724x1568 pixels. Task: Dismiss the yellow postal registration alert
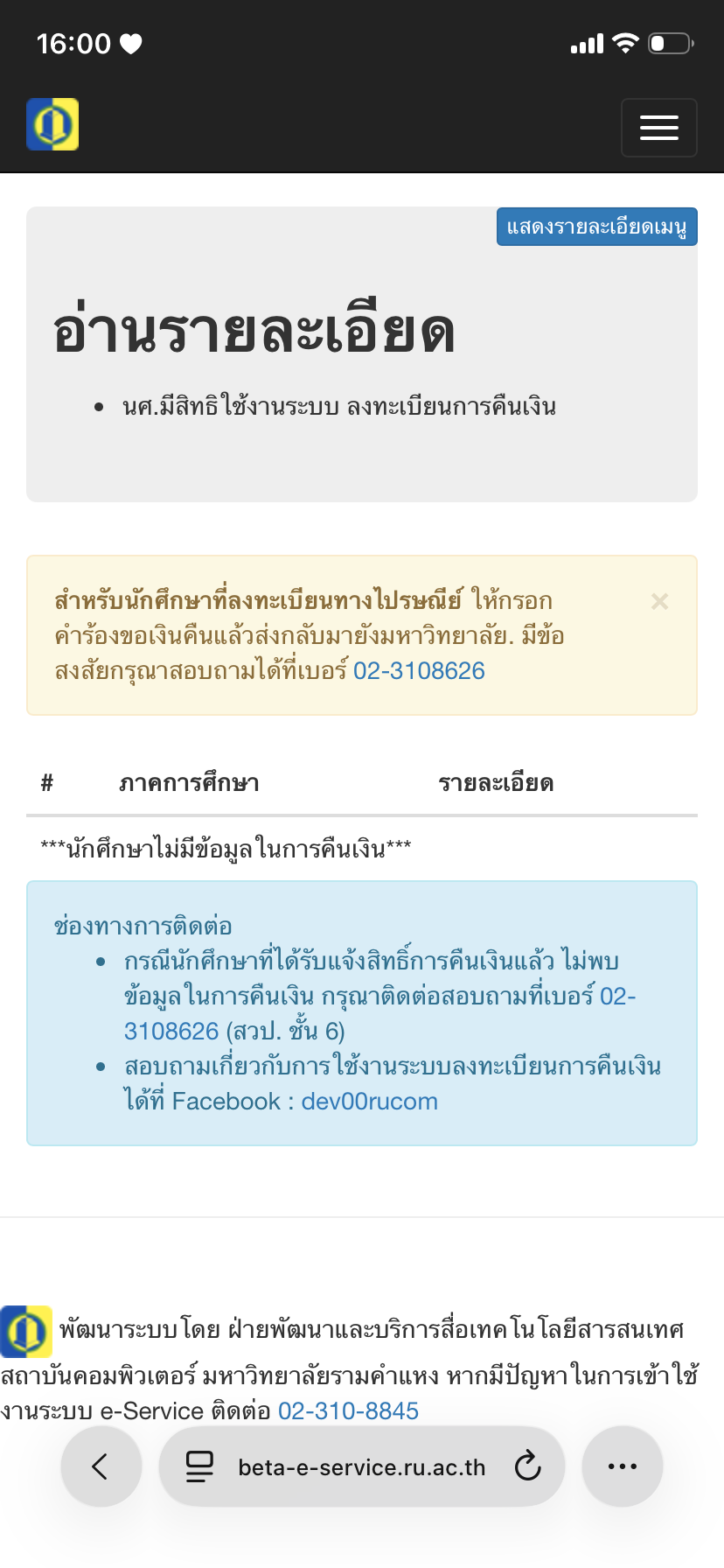click(659, 601)
